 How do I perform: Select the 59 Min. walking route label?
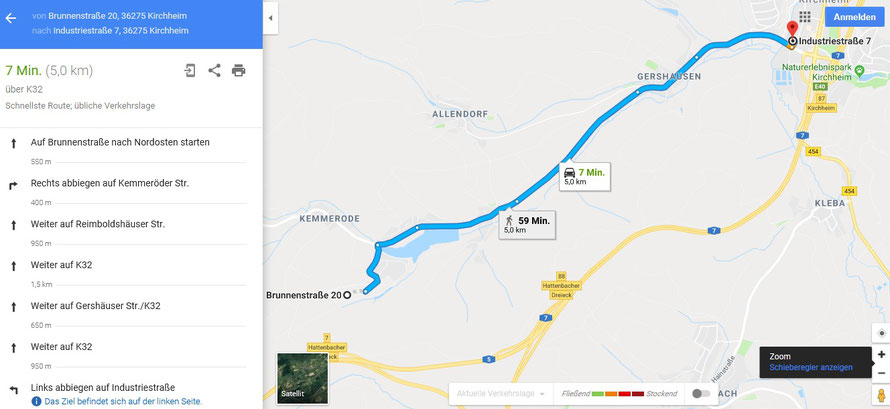pyautogui.click(x=527, y=224)
